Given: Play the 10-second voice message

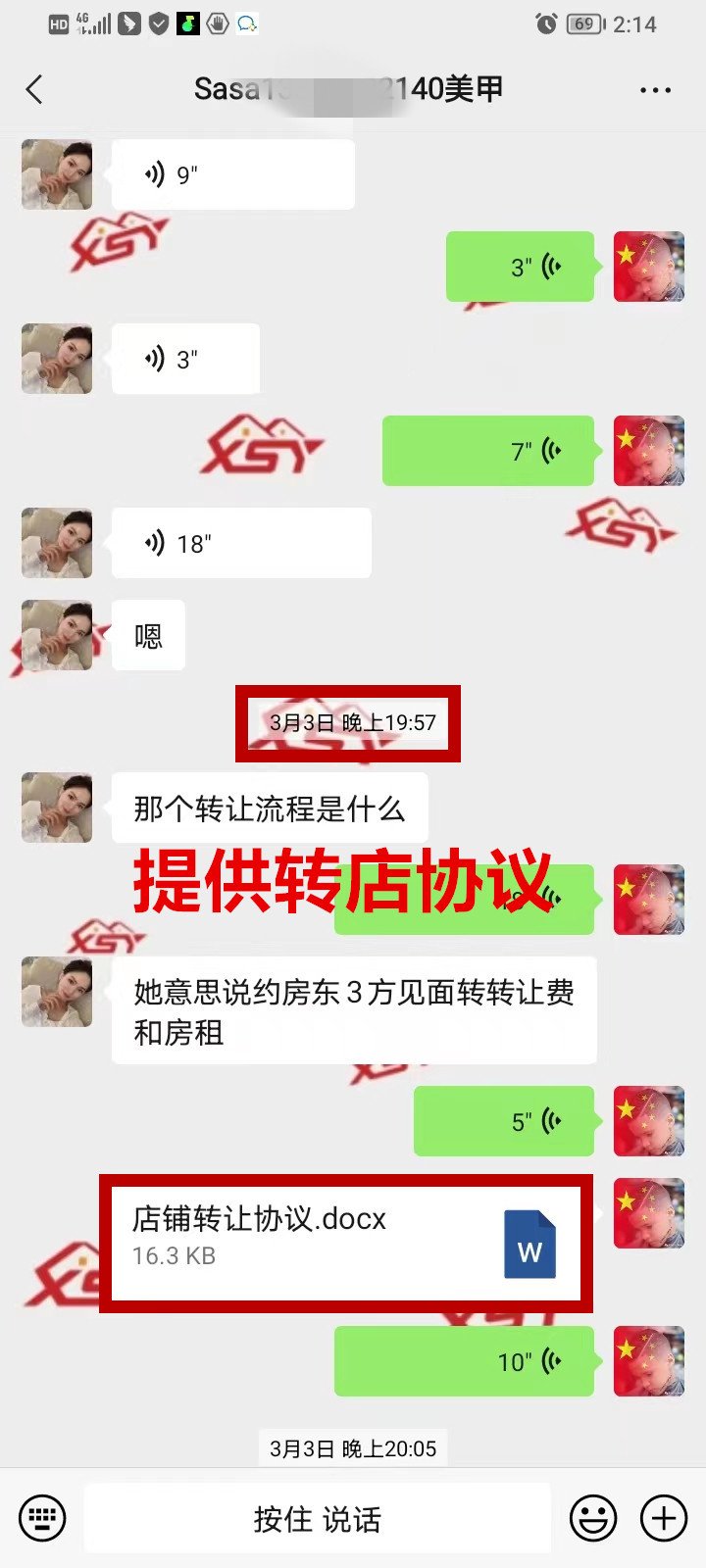Looking at the screenshot, I should [464, 1361].
